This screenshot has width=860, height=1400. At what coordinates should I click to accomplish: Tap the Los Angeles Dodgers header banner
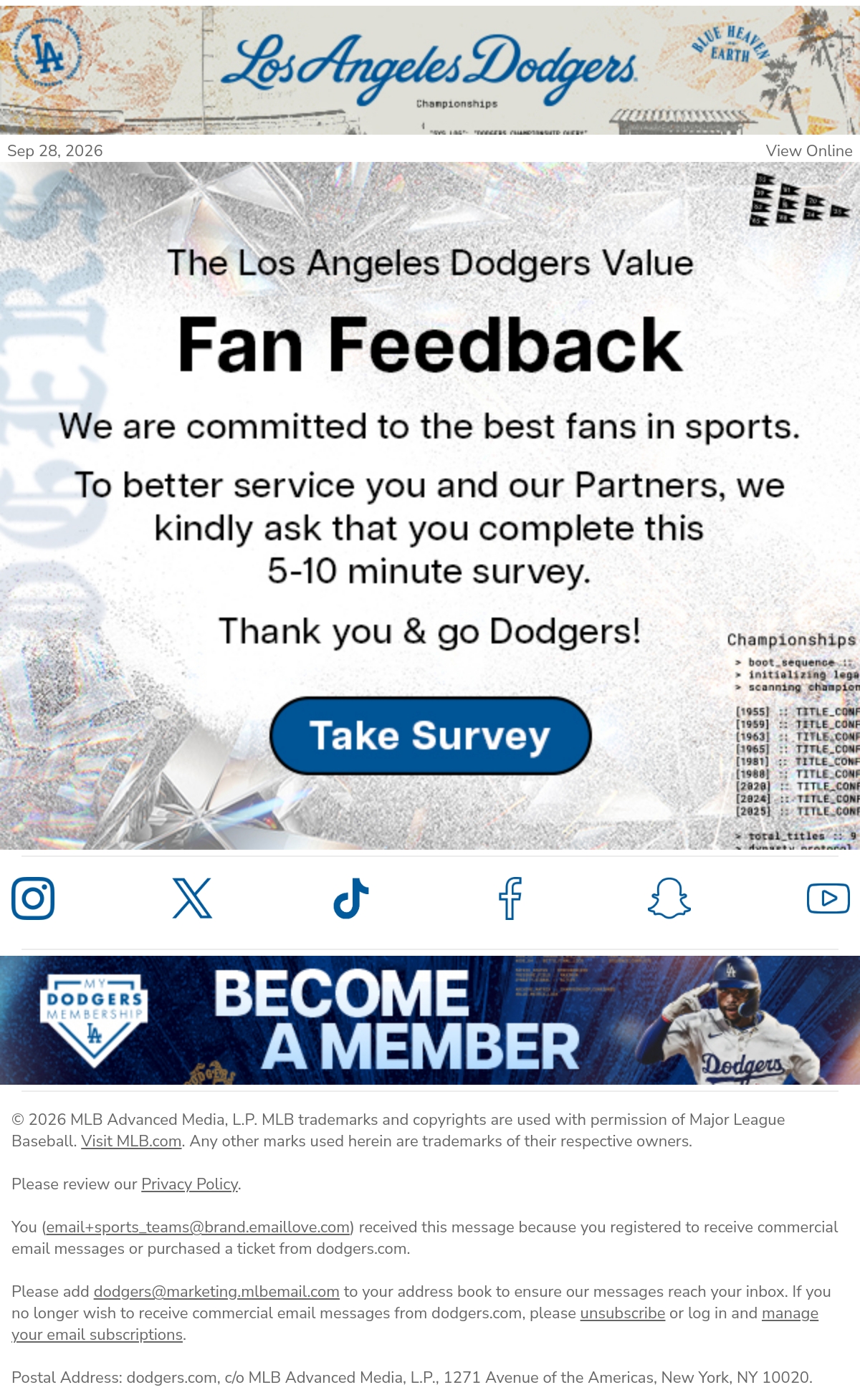(x=430, y=70)
